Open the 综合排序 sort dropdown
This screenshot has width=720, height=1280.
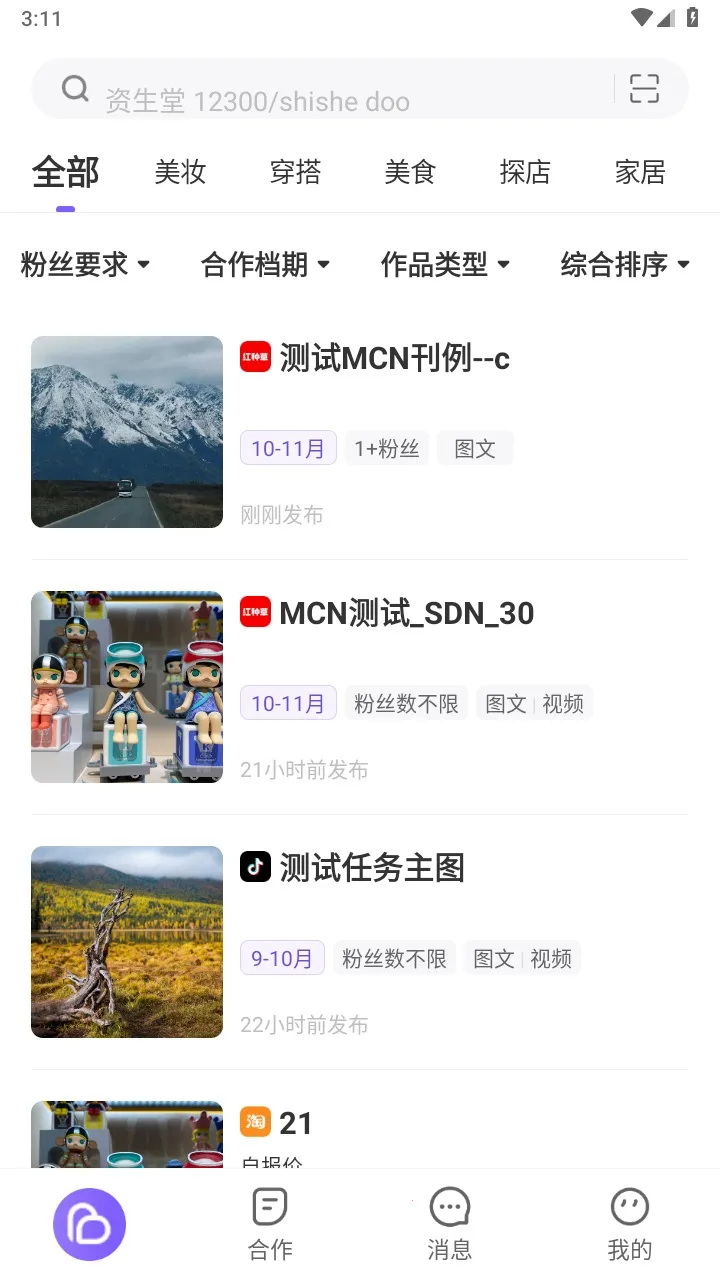click(625, 265)
